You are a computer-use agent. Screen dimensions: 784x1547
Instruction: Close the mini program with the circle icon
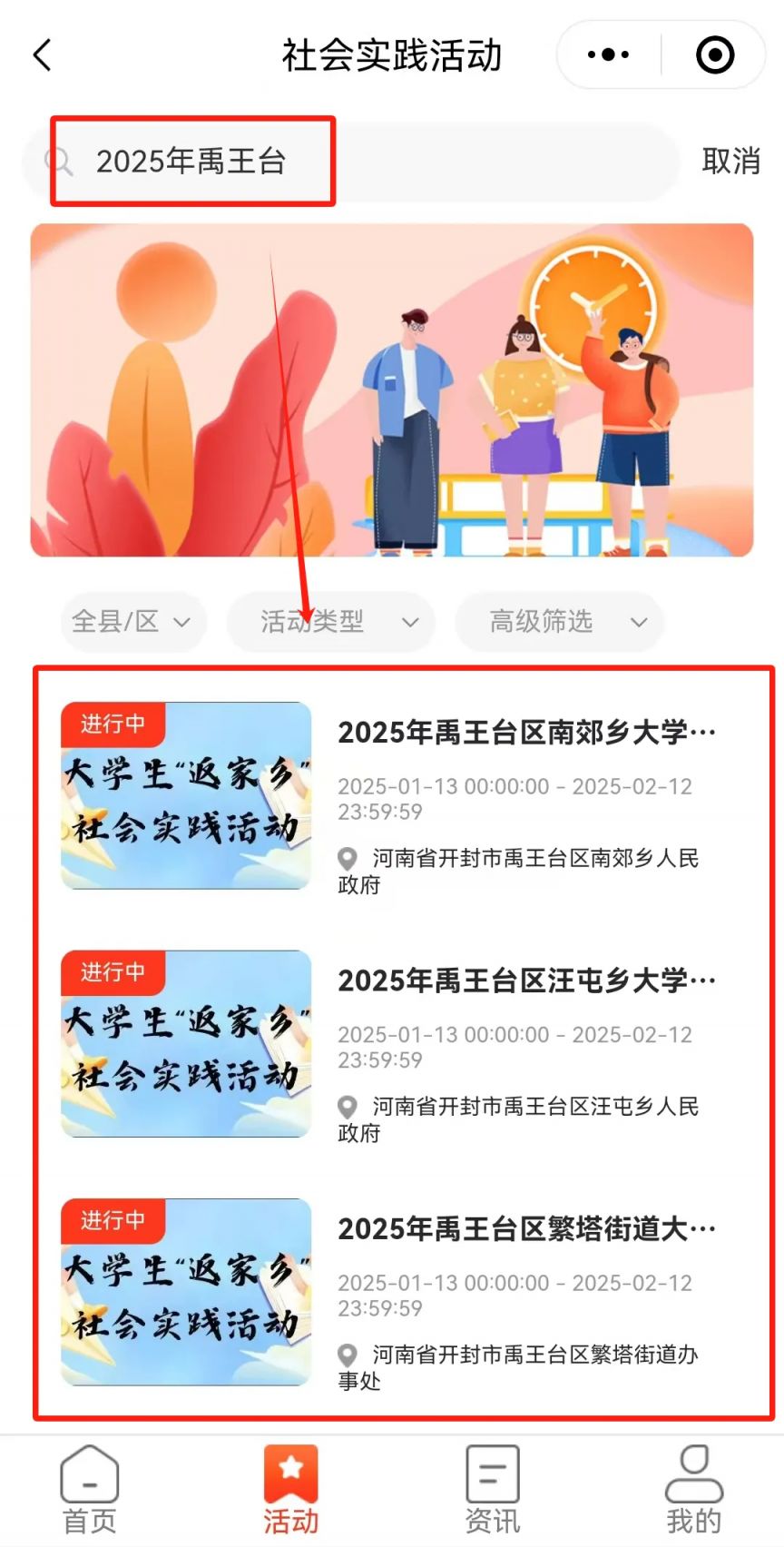point(715,55)
